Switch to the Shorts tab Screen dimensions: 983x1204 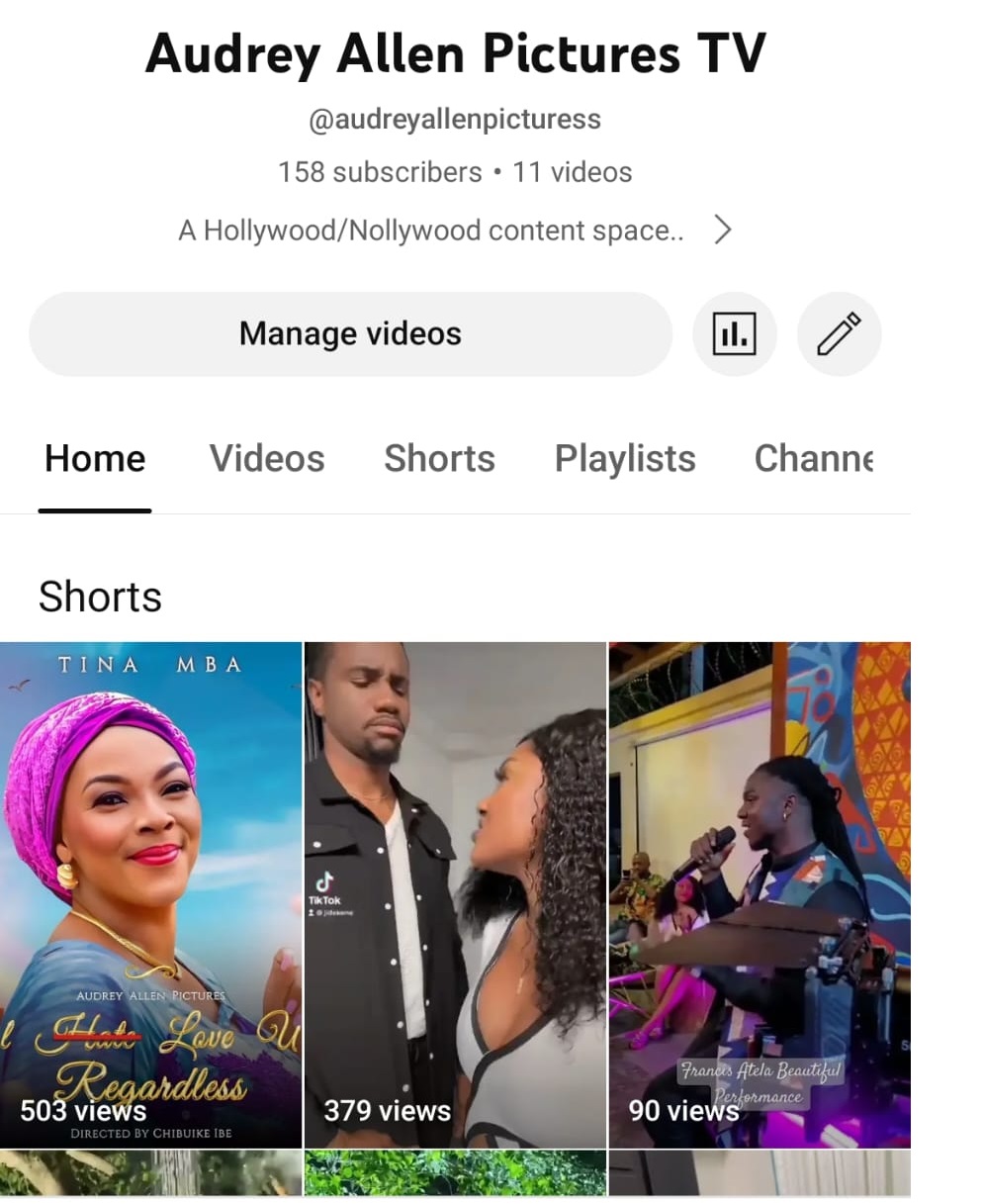click(x=439, y=459)
